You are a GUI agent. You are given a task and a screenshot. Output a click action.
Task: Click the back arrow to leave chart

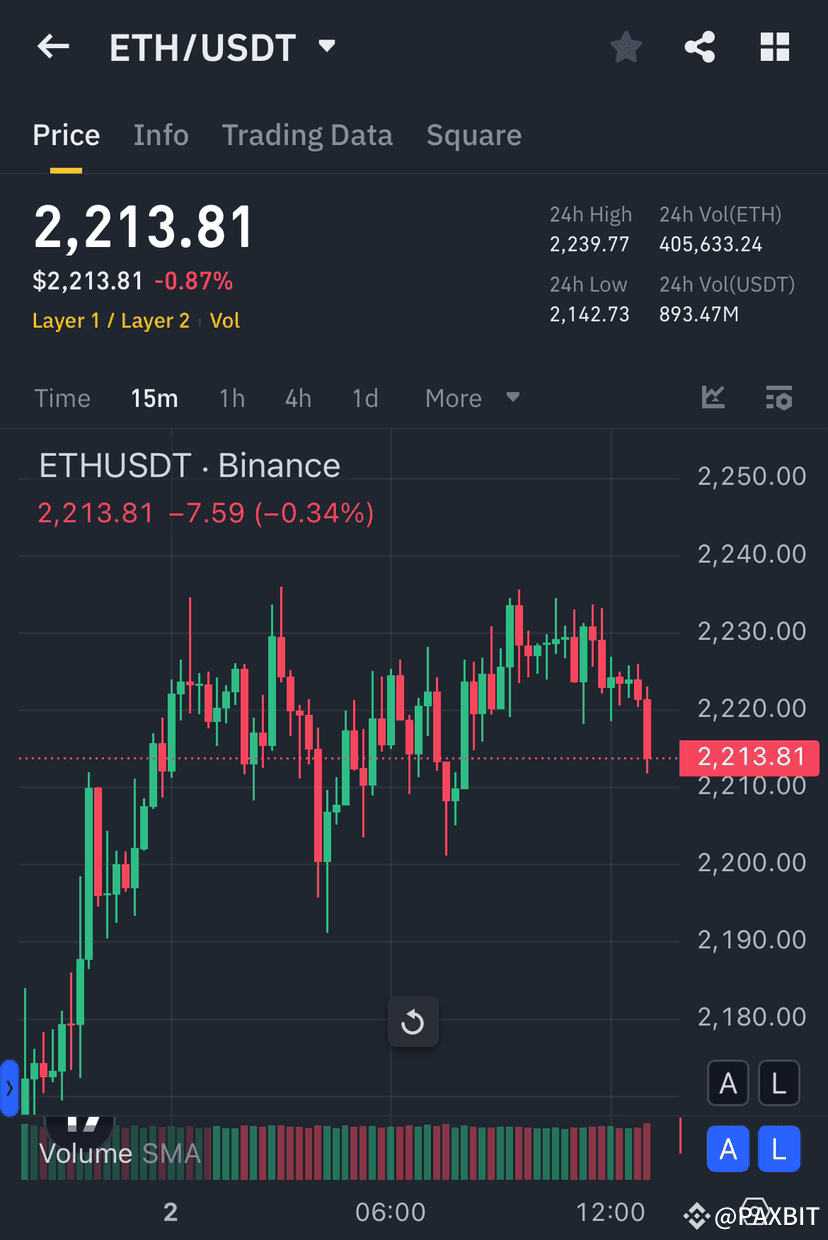tap(52, 47)
